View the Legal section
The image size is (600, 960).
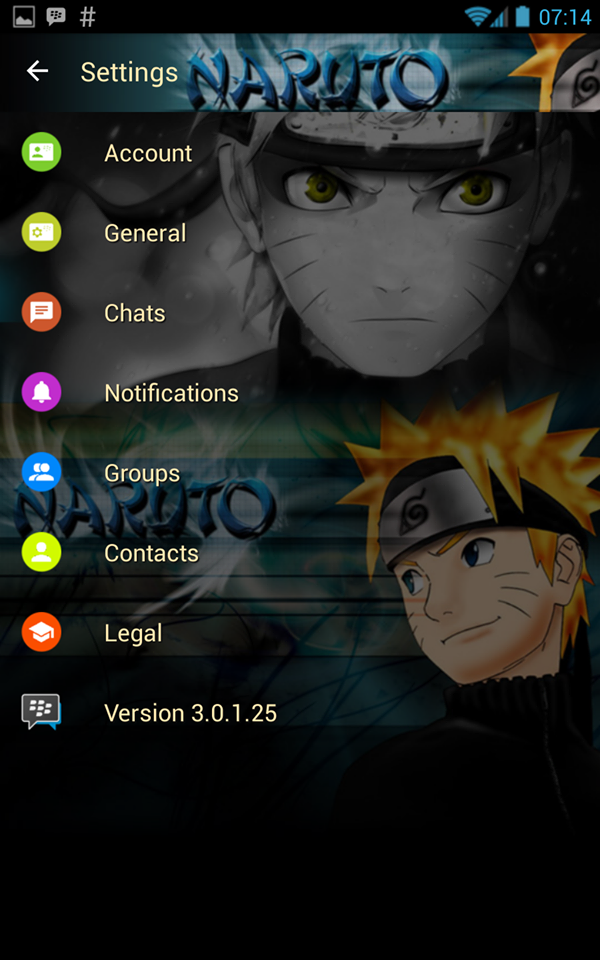point(133,633)
